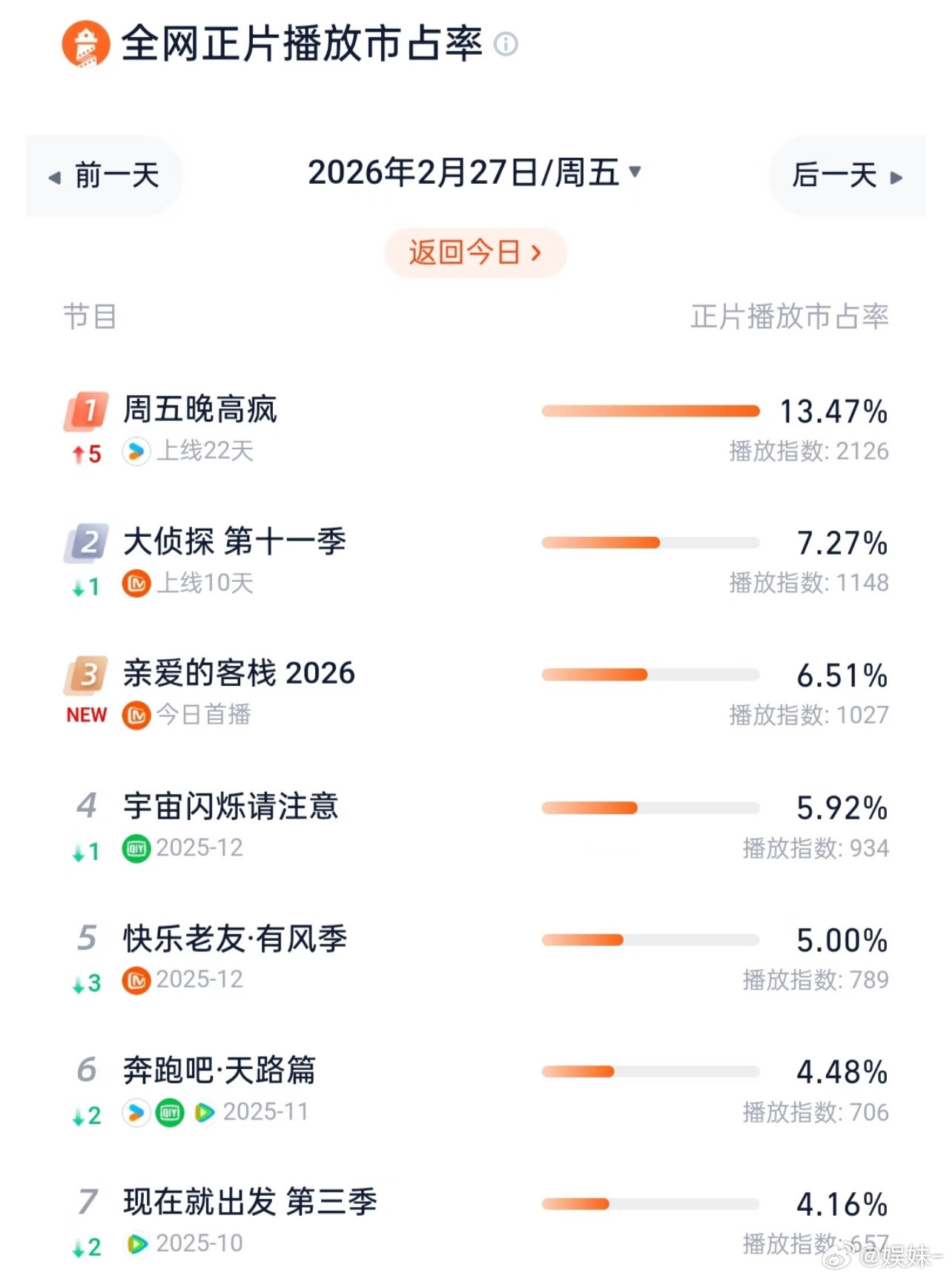Click the NEW badge beside 亲爱的客栈 2026
This screenshot has width=952, height=1279.
click(x=84, y=715)
